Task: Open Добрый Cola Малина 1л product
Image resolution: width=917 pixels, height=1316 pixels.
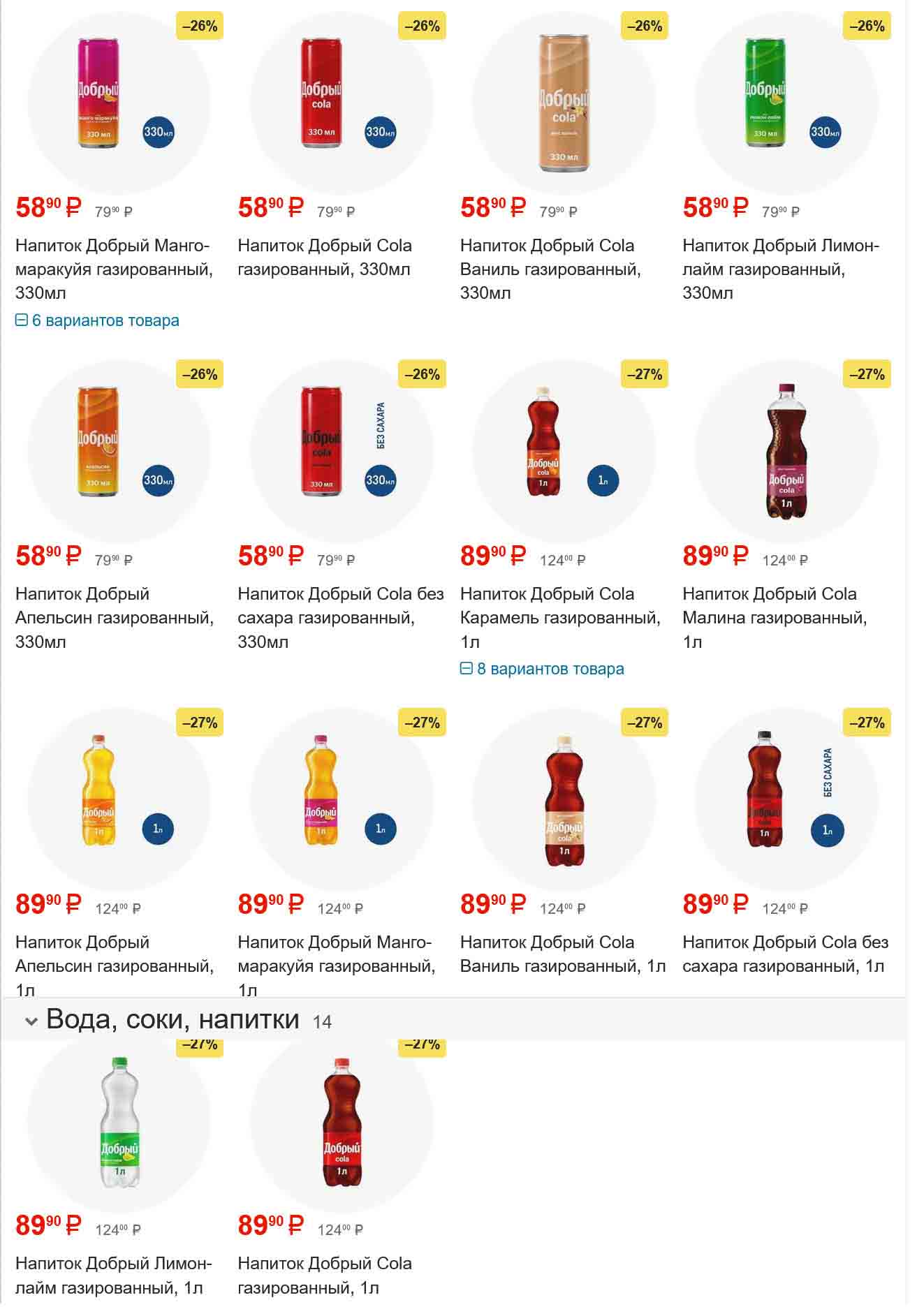Action: pyautogui.click(x=774, y=617)
